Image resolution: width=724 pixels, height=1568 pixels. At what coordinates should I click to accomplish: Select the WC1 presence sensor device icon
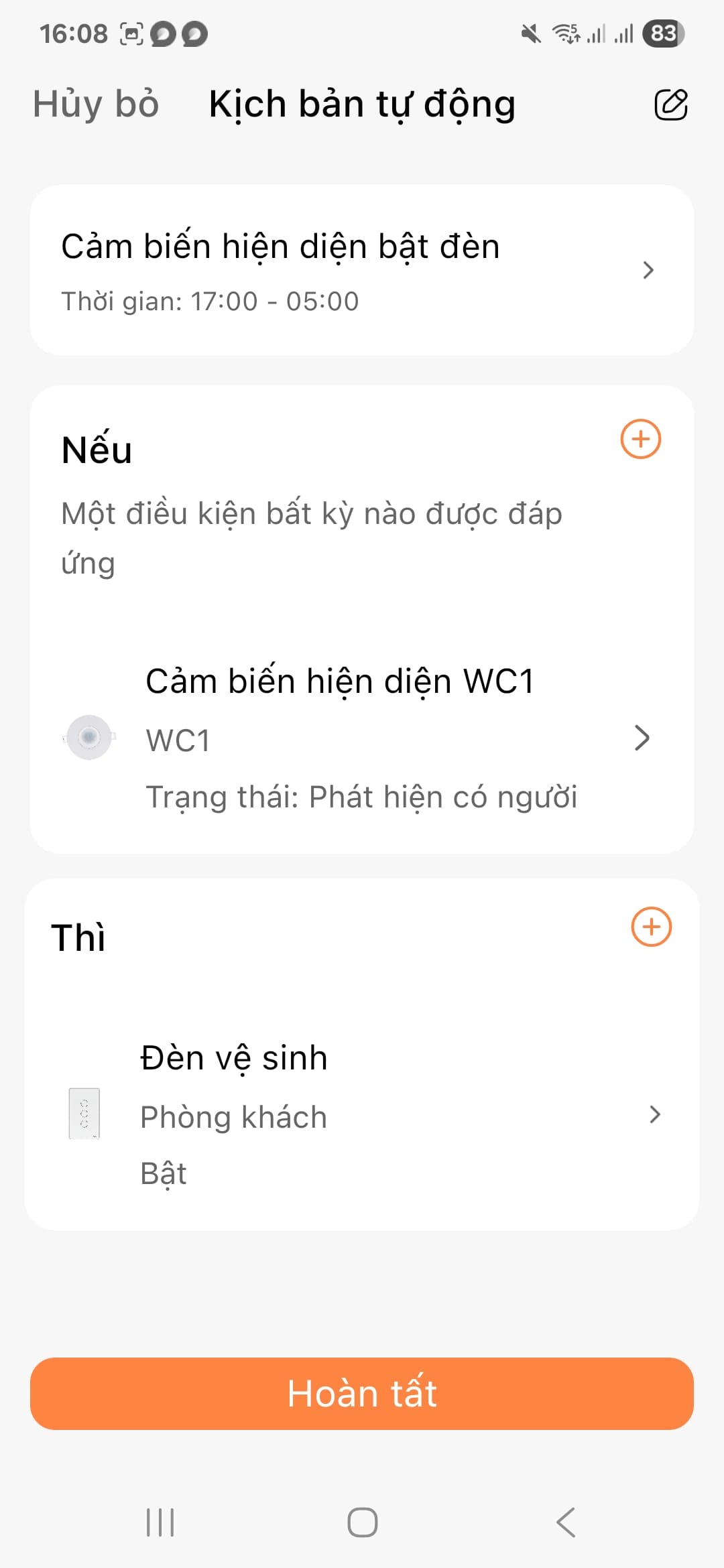click(x=89, y=737)
